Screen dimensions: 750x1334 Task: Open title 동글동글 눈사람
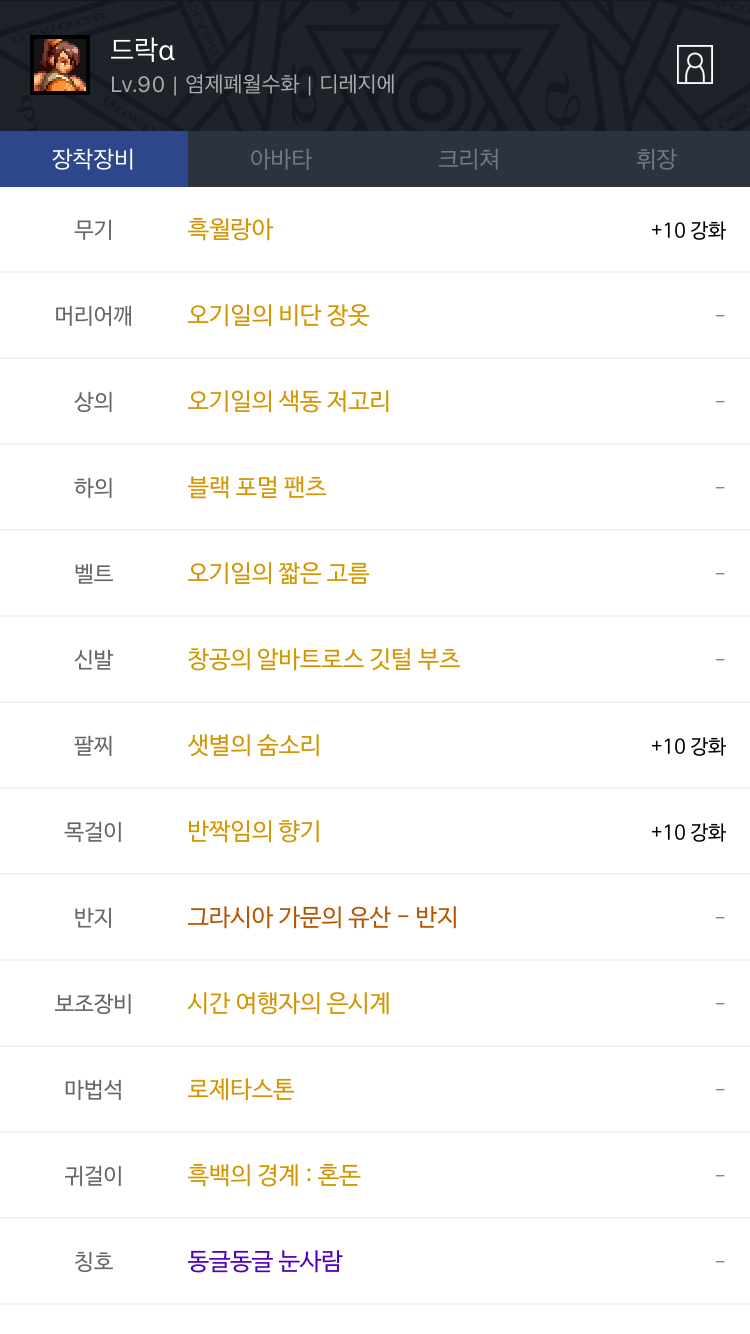(x=265, y=1262)
